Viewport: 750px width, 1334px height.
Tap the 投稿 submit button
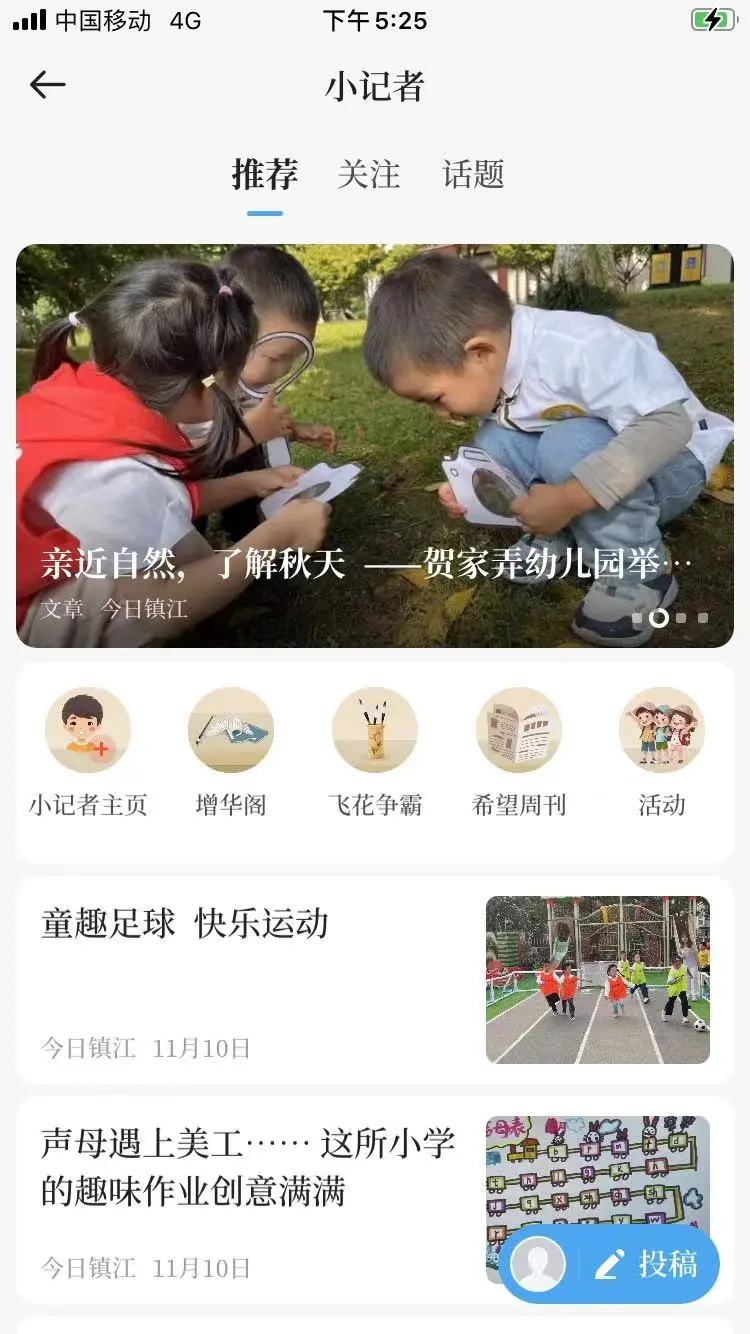648,1265
